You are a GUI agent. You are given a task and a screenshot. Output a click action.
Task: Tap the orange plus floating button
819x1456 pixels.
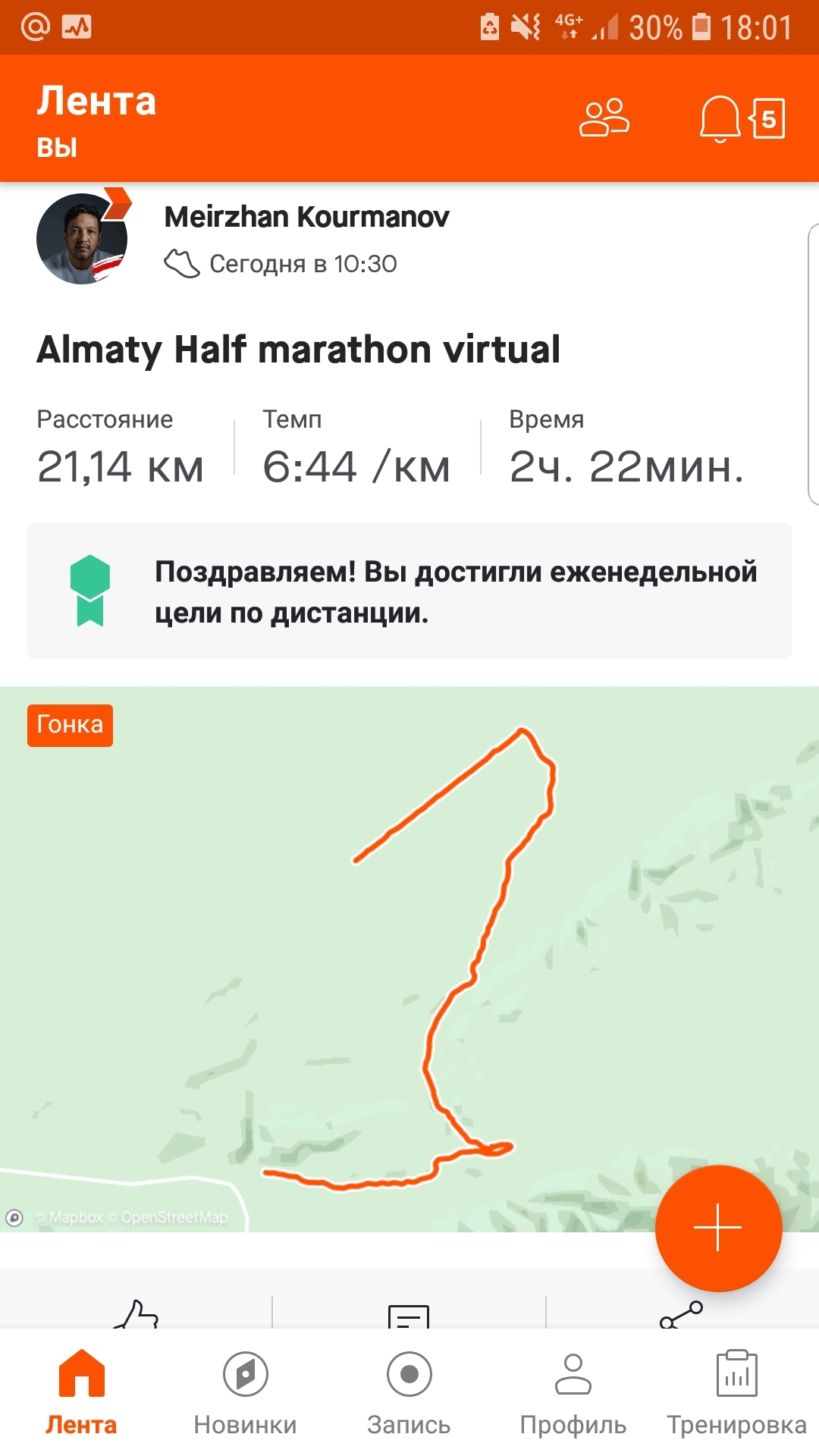point(717,1228)
